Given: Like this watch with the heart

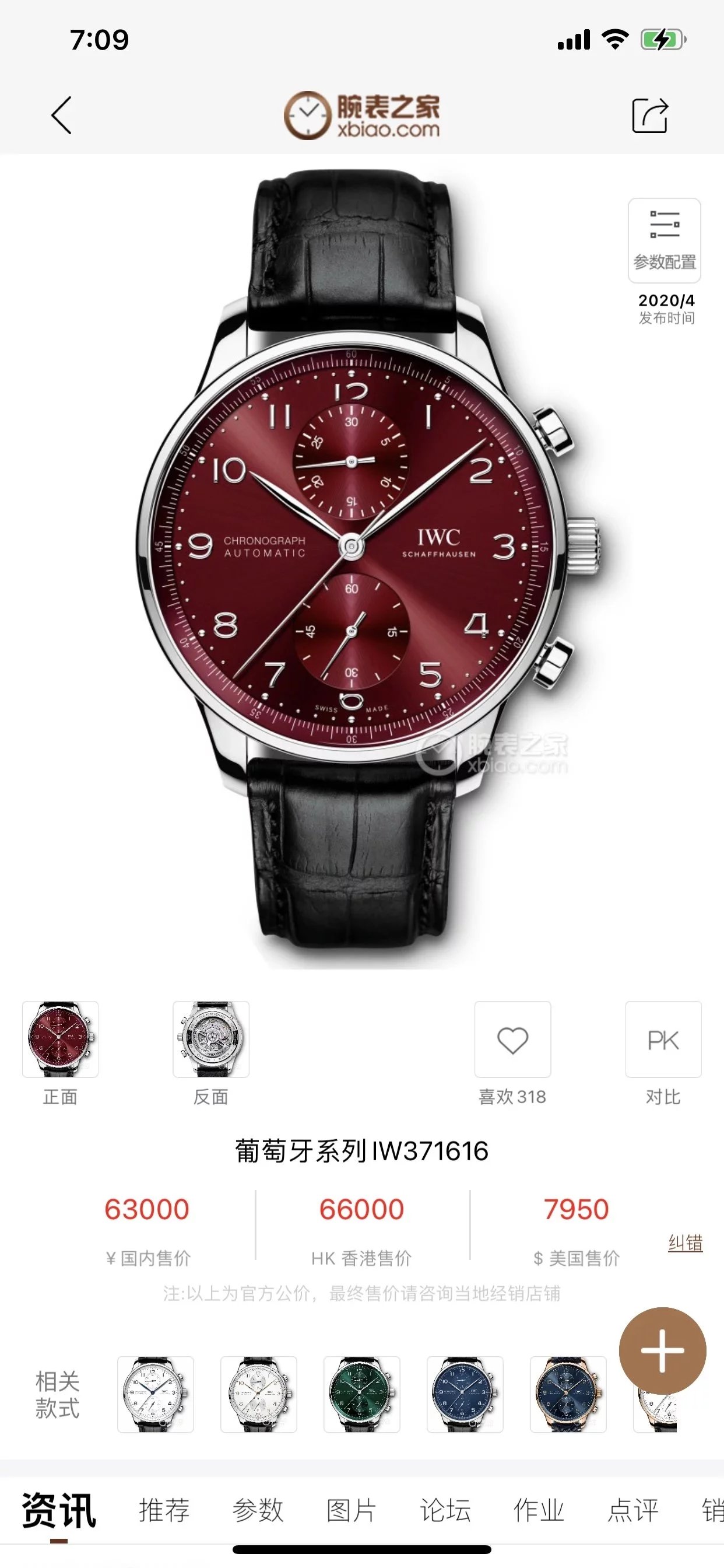Looking at the screenshot, I should 512,1039.
